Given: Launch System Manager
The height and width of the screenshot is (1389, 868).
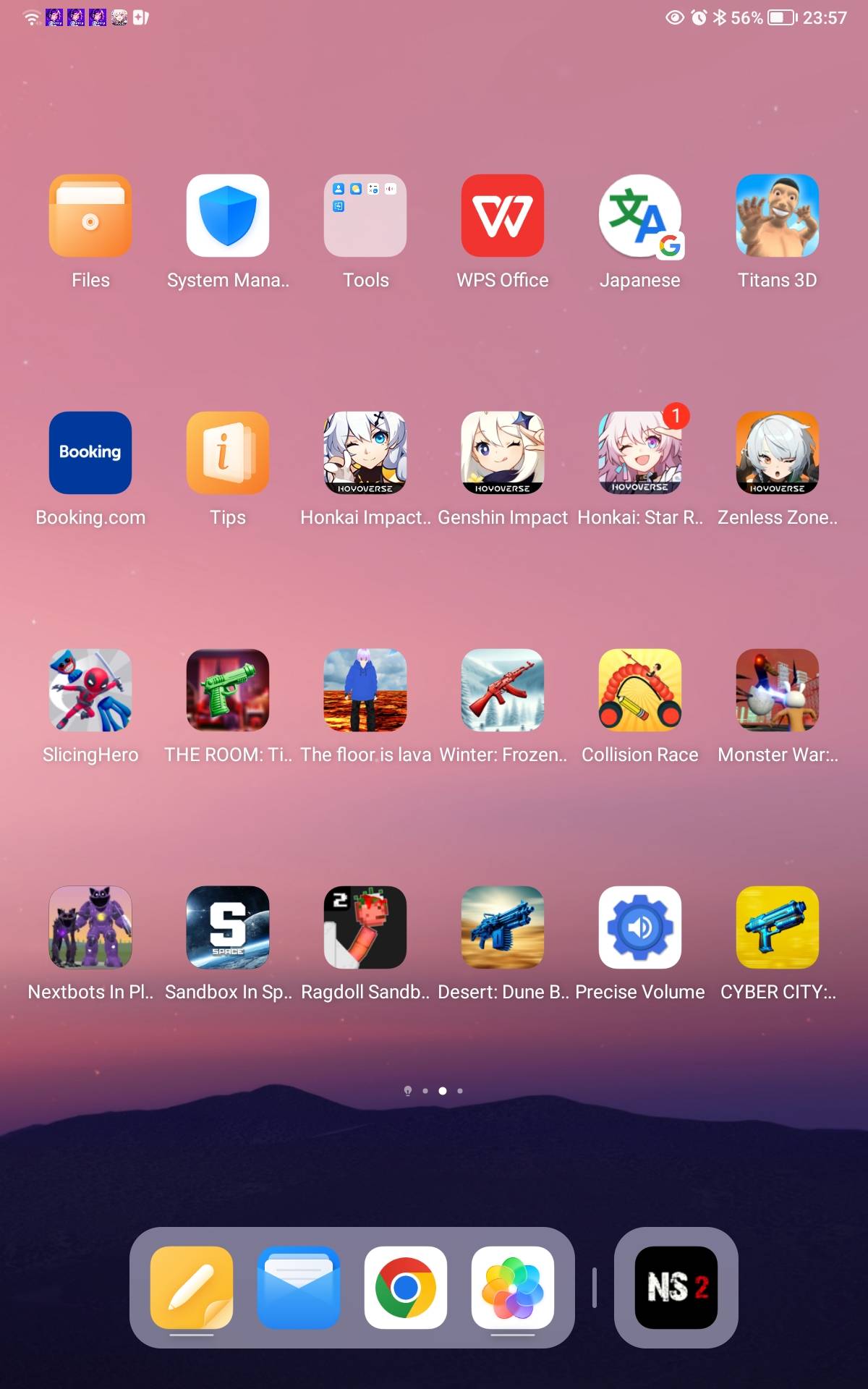Looking at the screenshot, I should (228, 216).
